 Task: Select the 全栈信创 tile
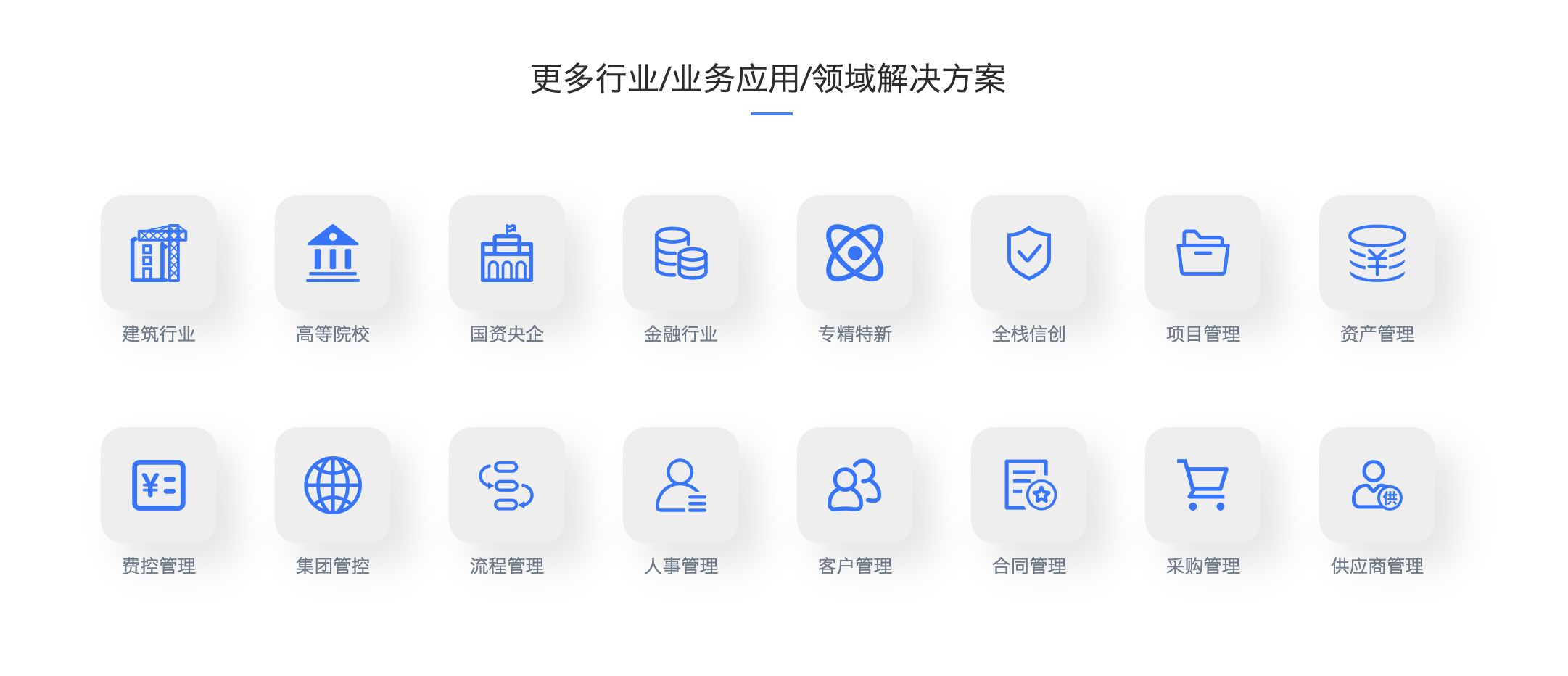point(1029,253)
